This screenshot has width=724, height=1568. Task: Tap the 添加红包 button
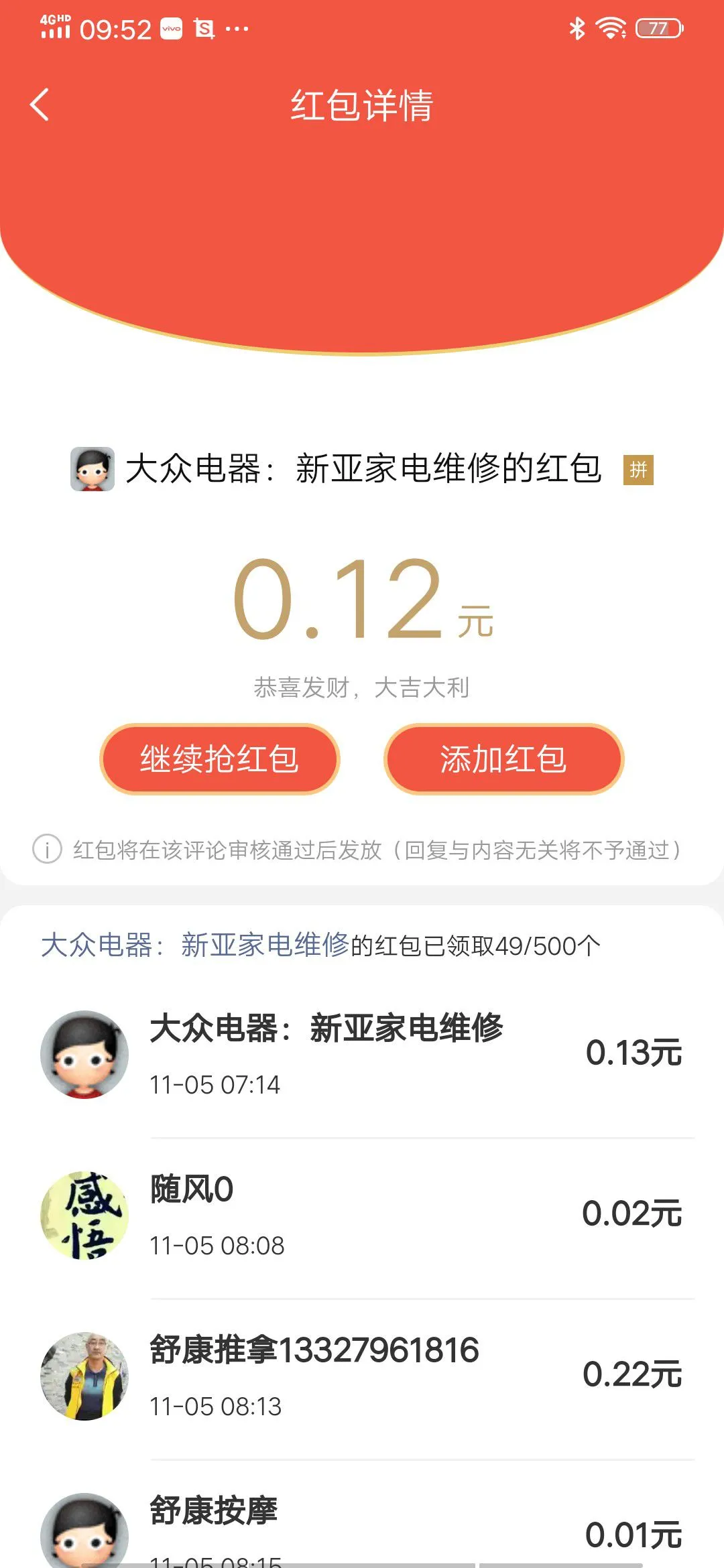(x=503, y=759)
